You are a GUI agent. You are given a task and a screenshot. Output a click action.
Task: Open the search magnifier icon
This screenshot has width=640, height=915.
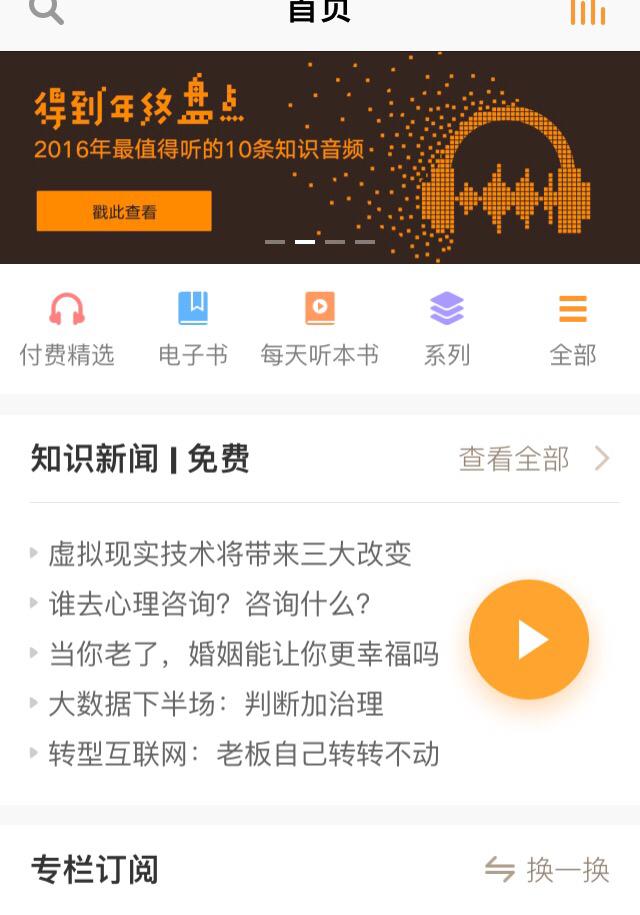point(46,10)
